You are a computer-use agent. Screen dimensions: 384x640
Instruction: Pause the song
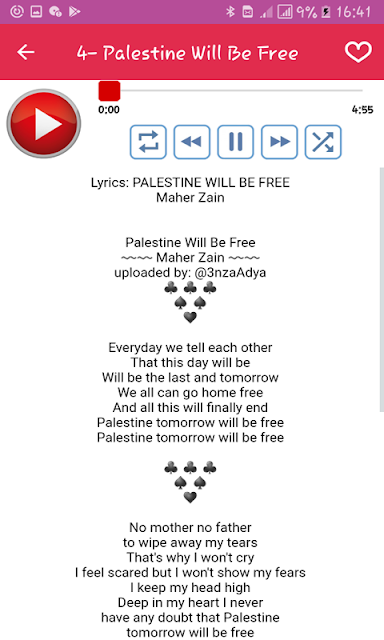[235, 142]
